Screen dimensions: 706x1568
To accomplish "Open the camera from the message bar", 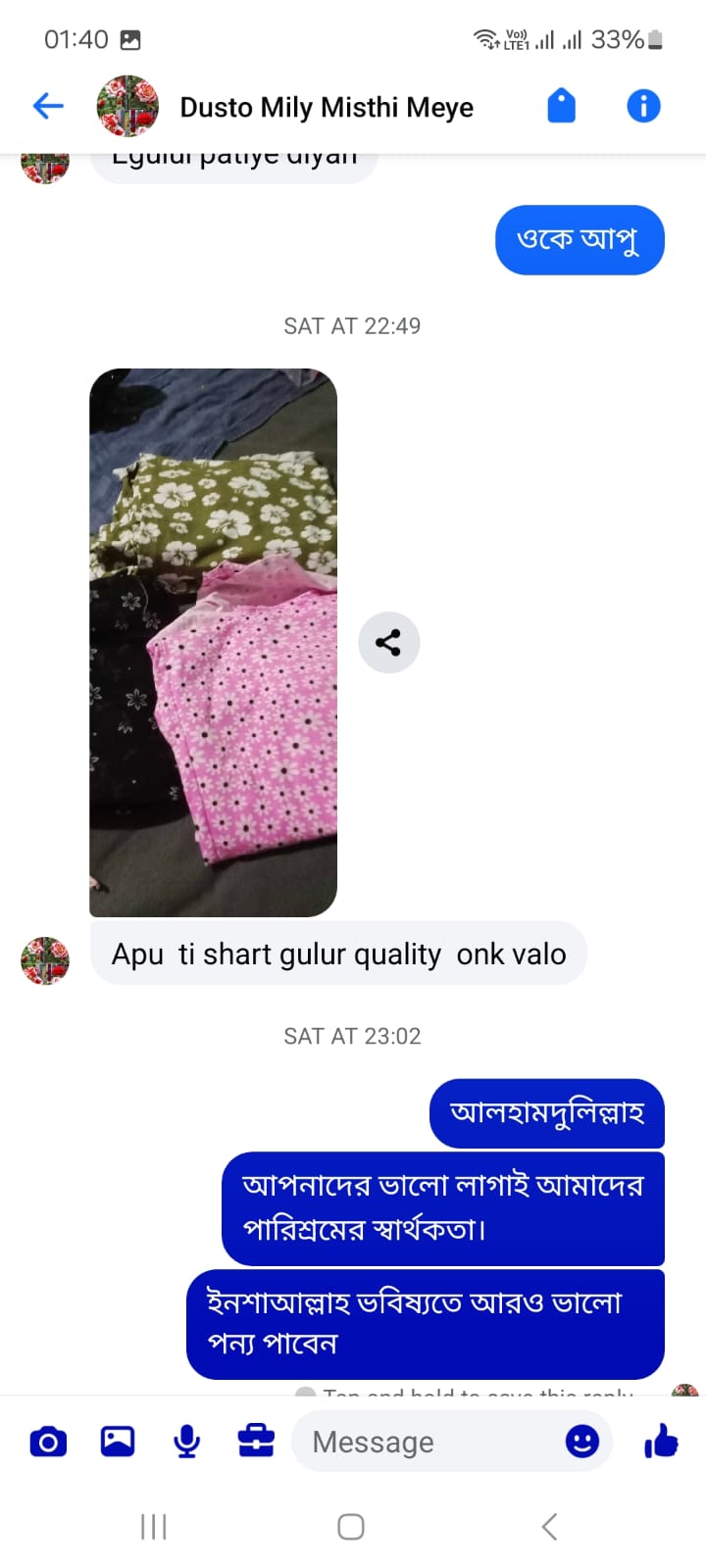I will 48,1442.
